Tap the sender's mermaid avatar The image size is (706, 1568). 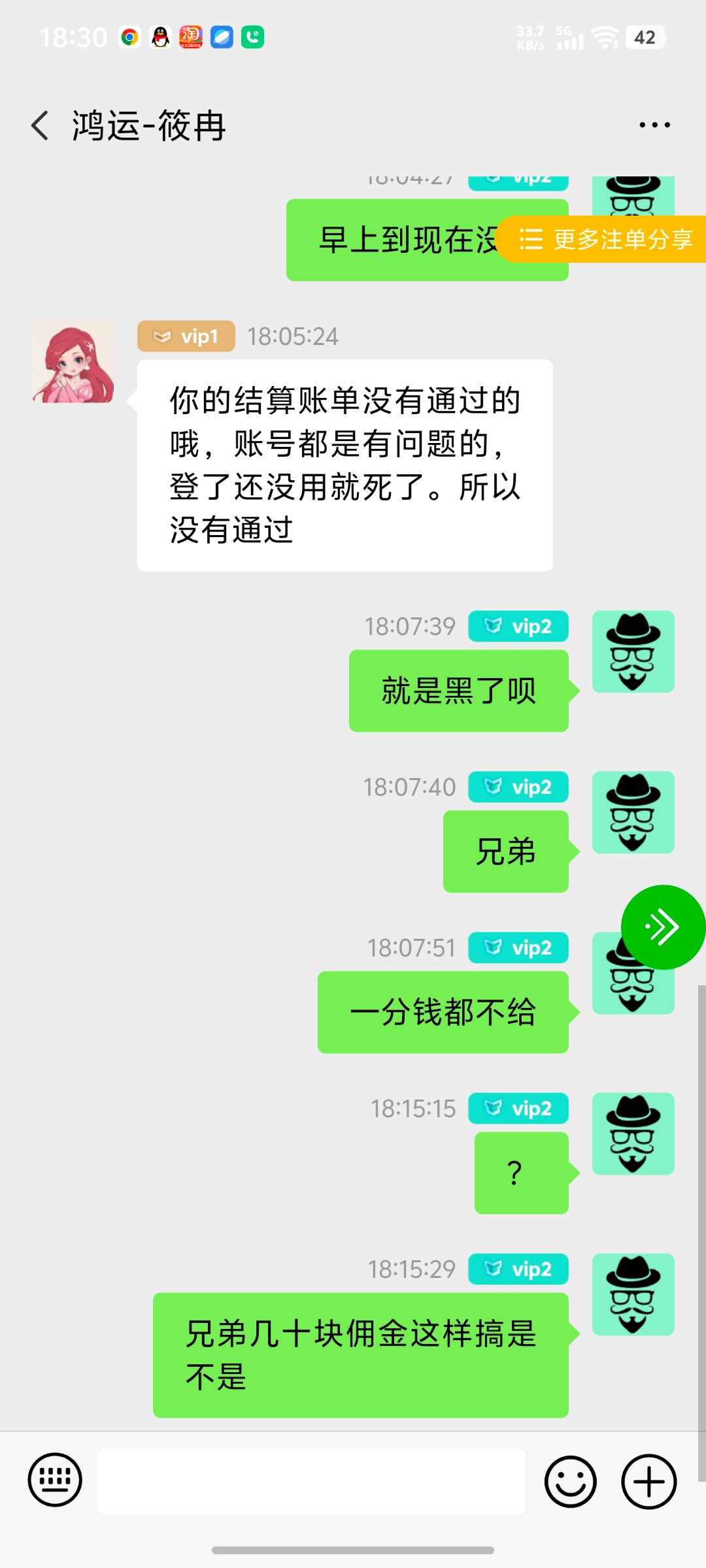(72, 364)
